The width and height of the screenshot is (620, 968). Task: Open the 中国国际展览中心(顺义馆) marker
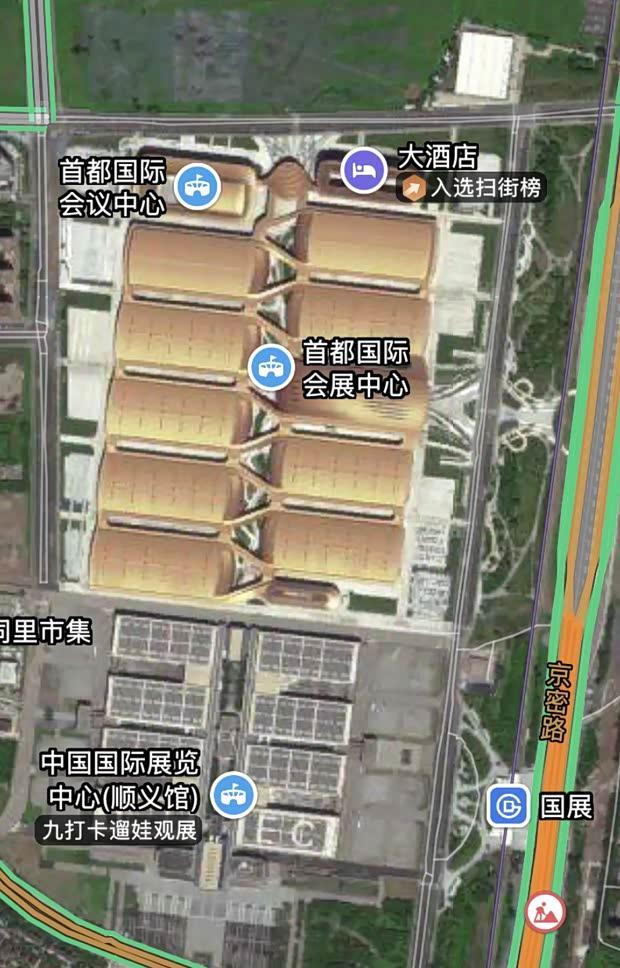(234, 795)
